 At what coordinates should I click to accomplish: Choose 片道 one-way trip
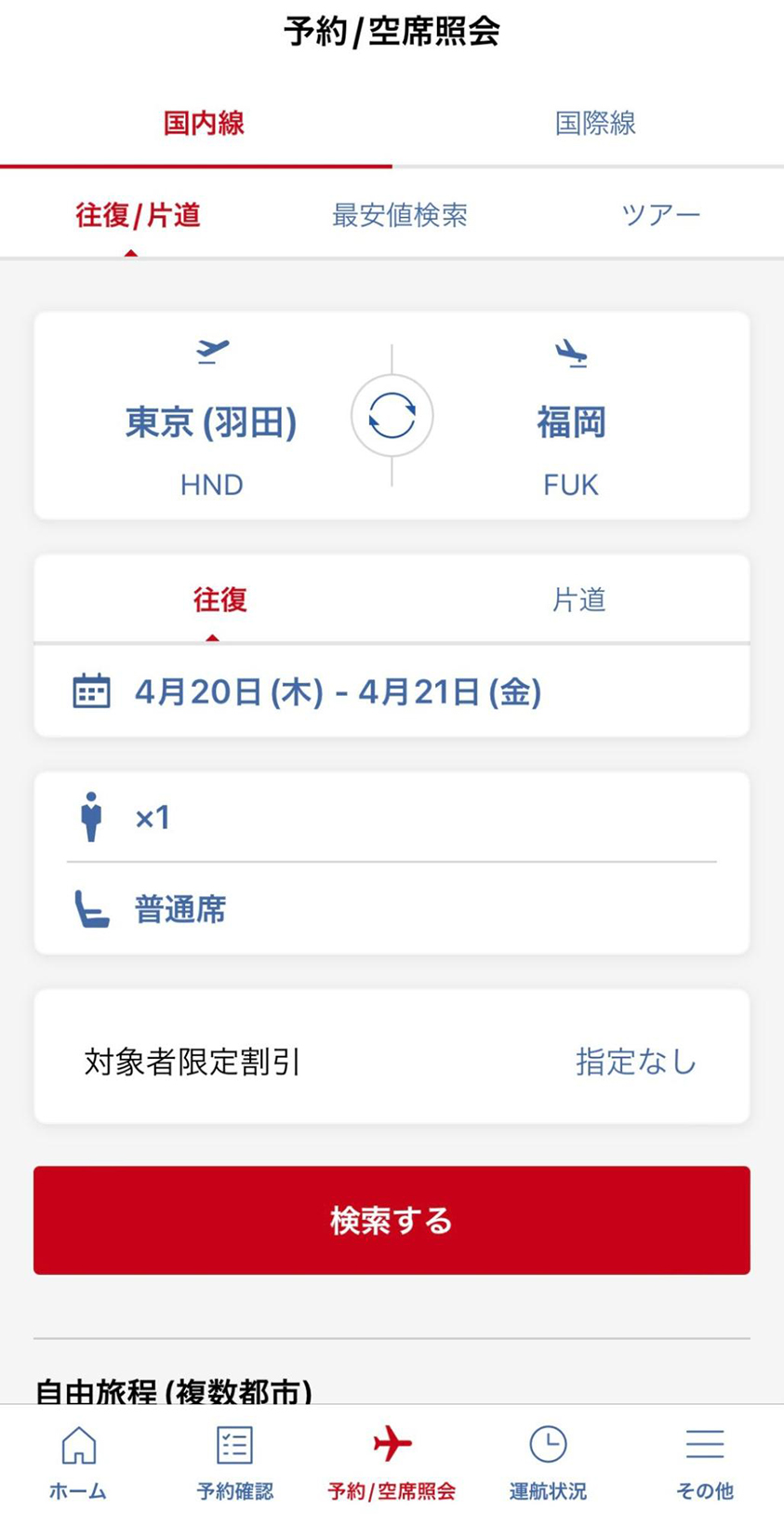point(578,600)
